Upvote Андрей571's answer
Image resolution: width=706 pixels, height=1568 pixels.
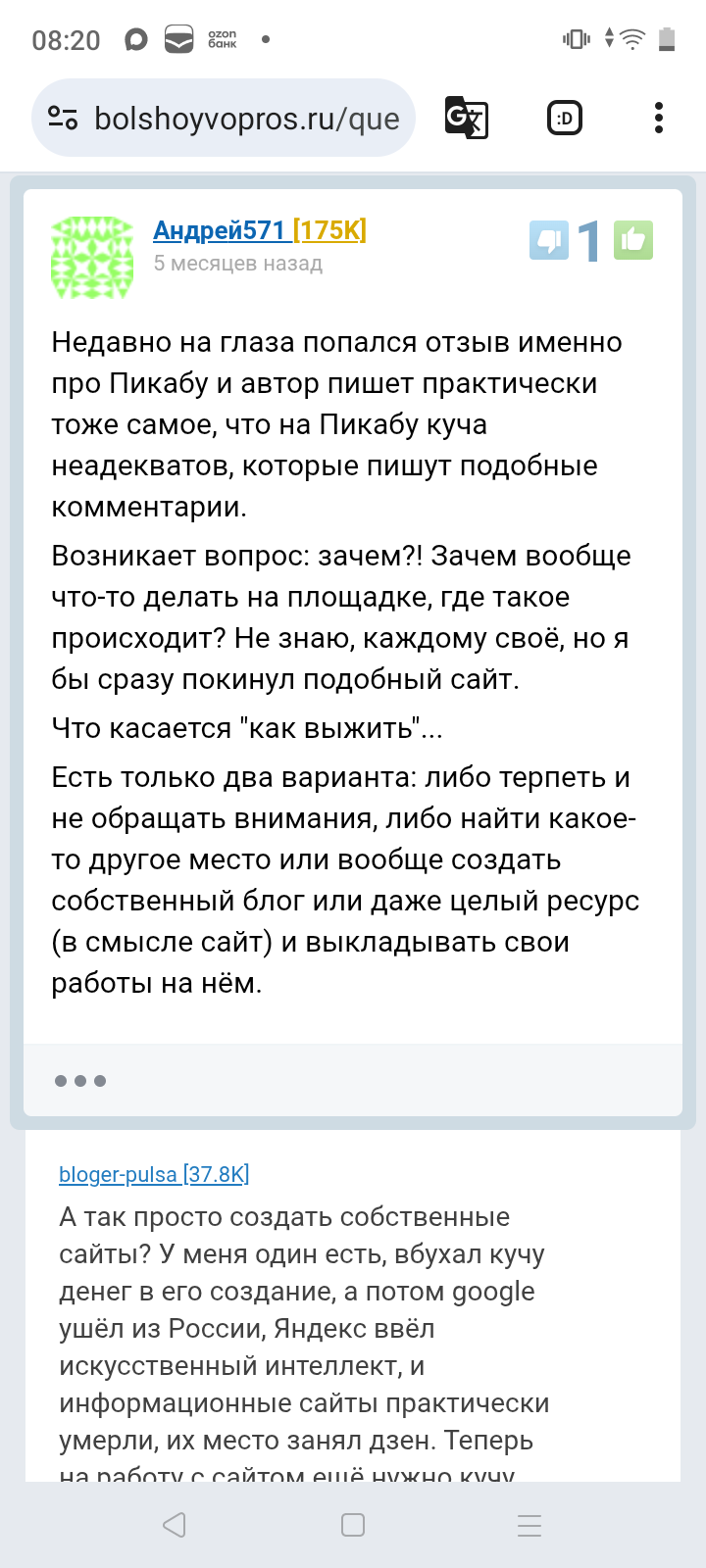tap(633, 240)
